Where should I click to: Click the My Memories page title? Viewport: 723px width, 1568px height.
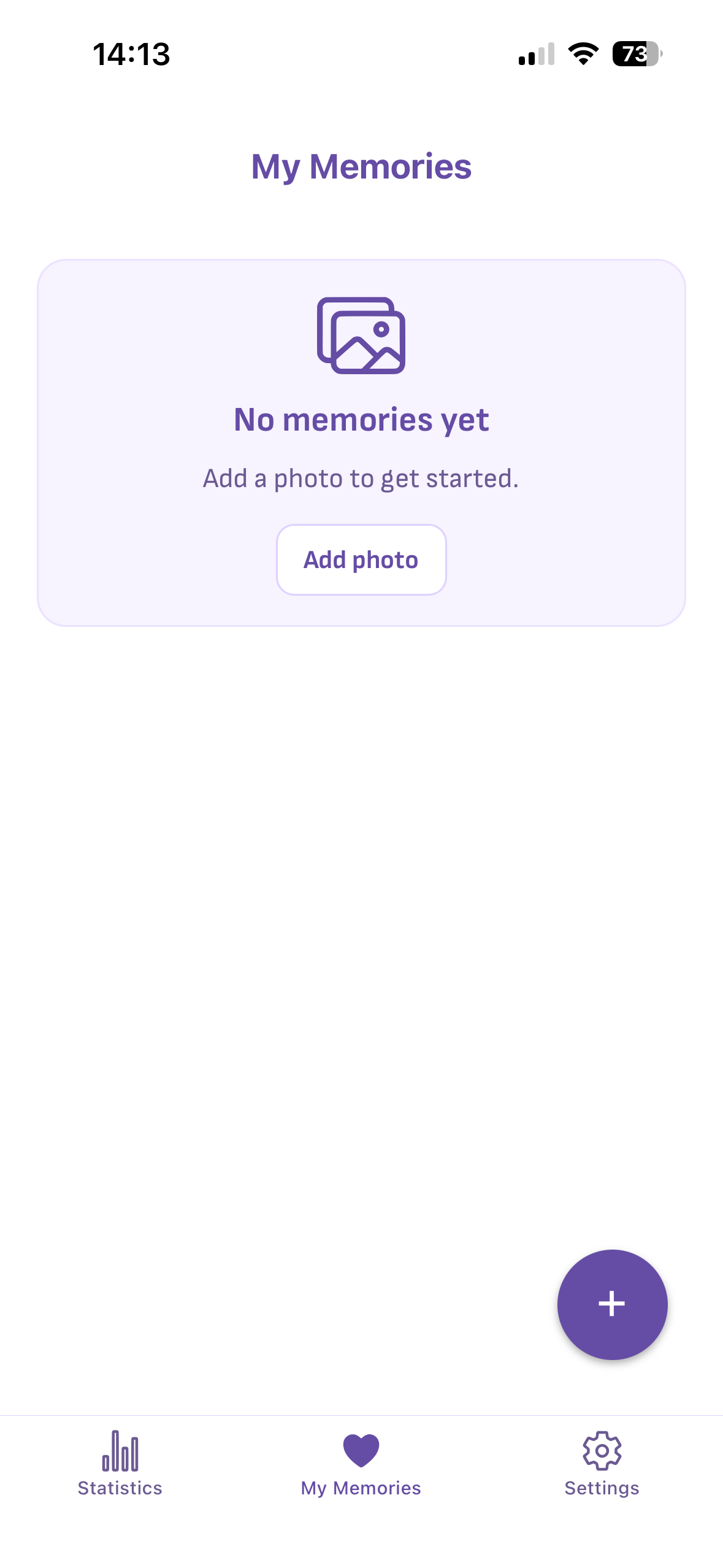pyautogui.click(x=361, y=166)
